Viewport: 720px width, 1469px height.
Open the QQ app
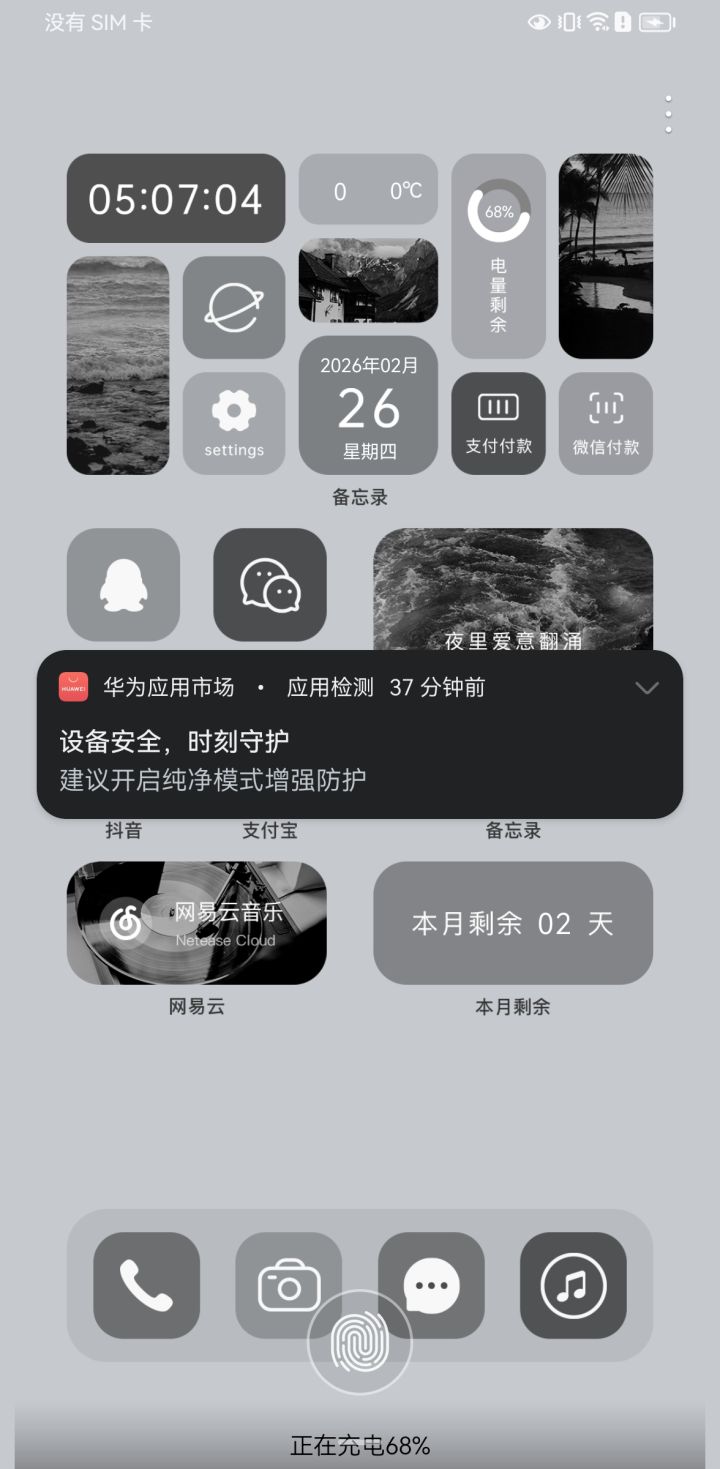point(122,584)
